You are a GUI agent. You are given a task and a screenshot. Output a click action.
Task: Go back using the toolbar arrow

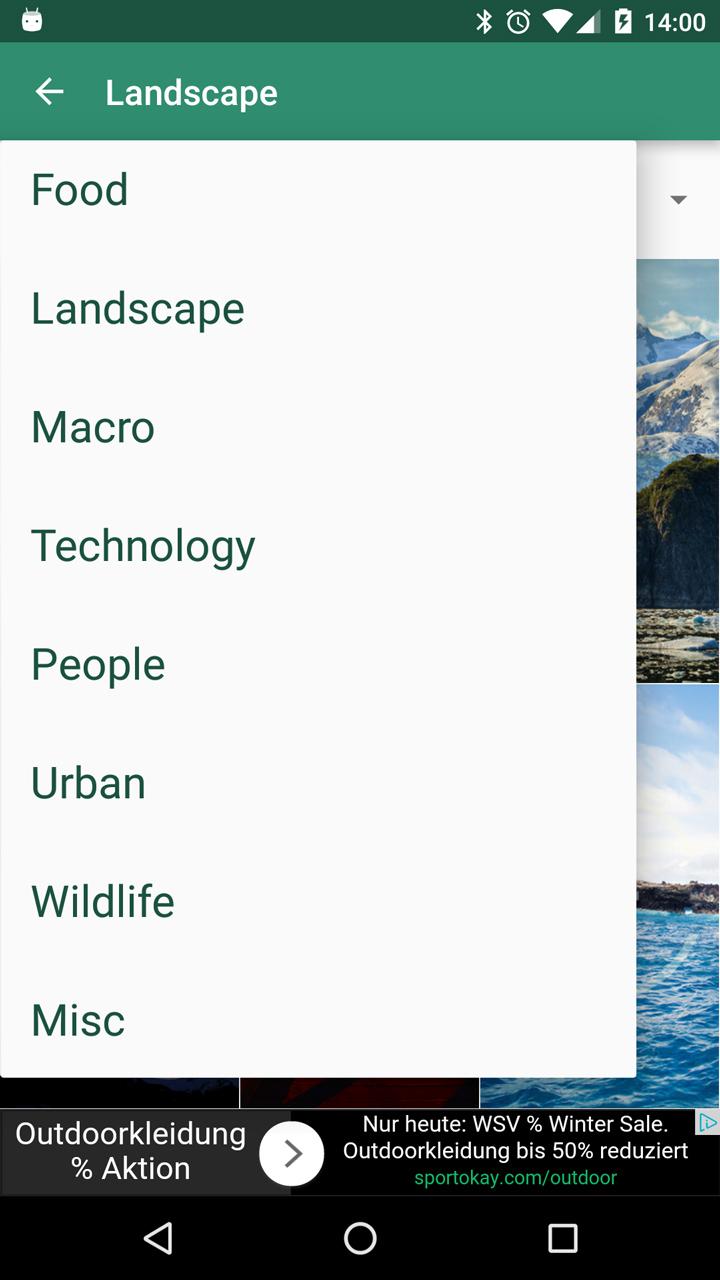(49, 92)
